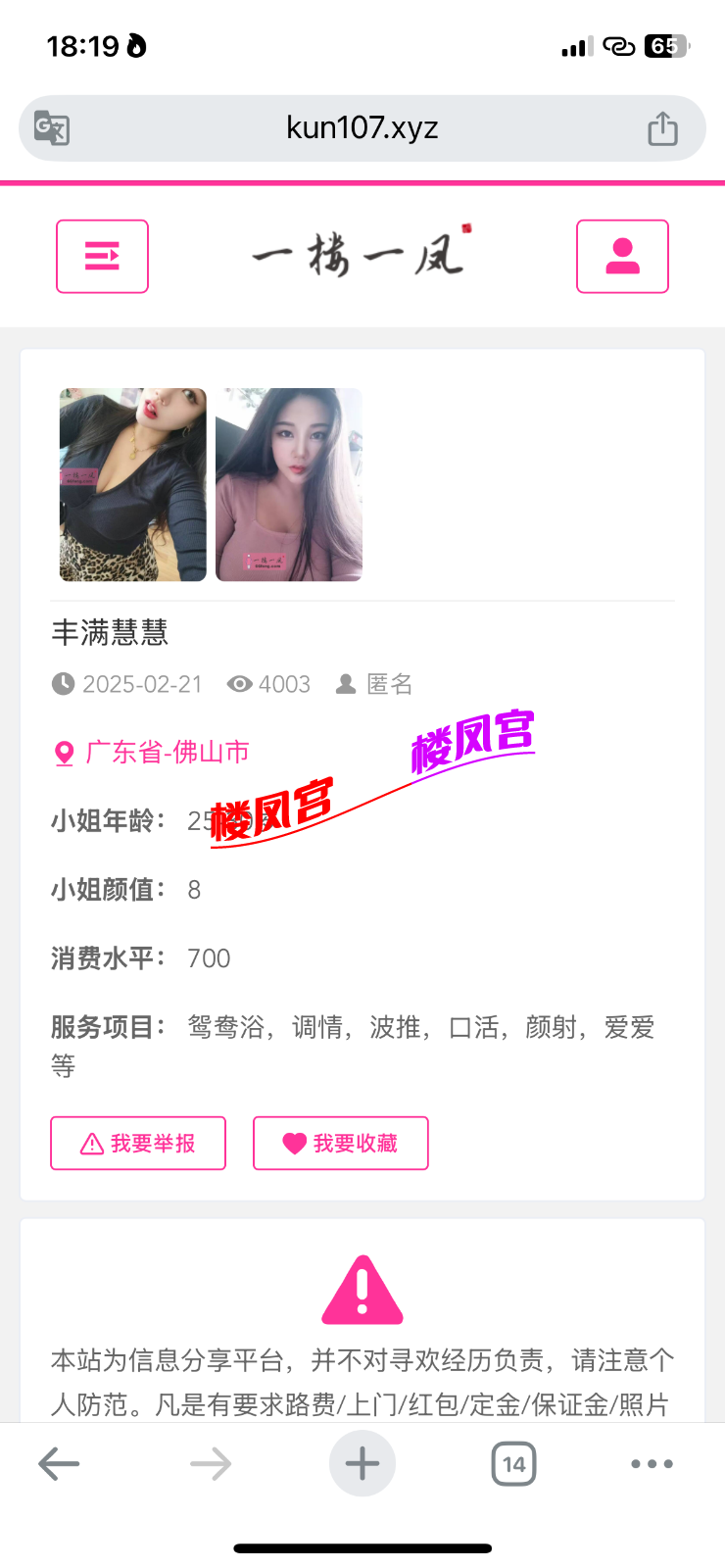Tap the 我要收藏 favorite button
The image size is (725, 1568).
pyautogui.click(x=341, y=1143)
